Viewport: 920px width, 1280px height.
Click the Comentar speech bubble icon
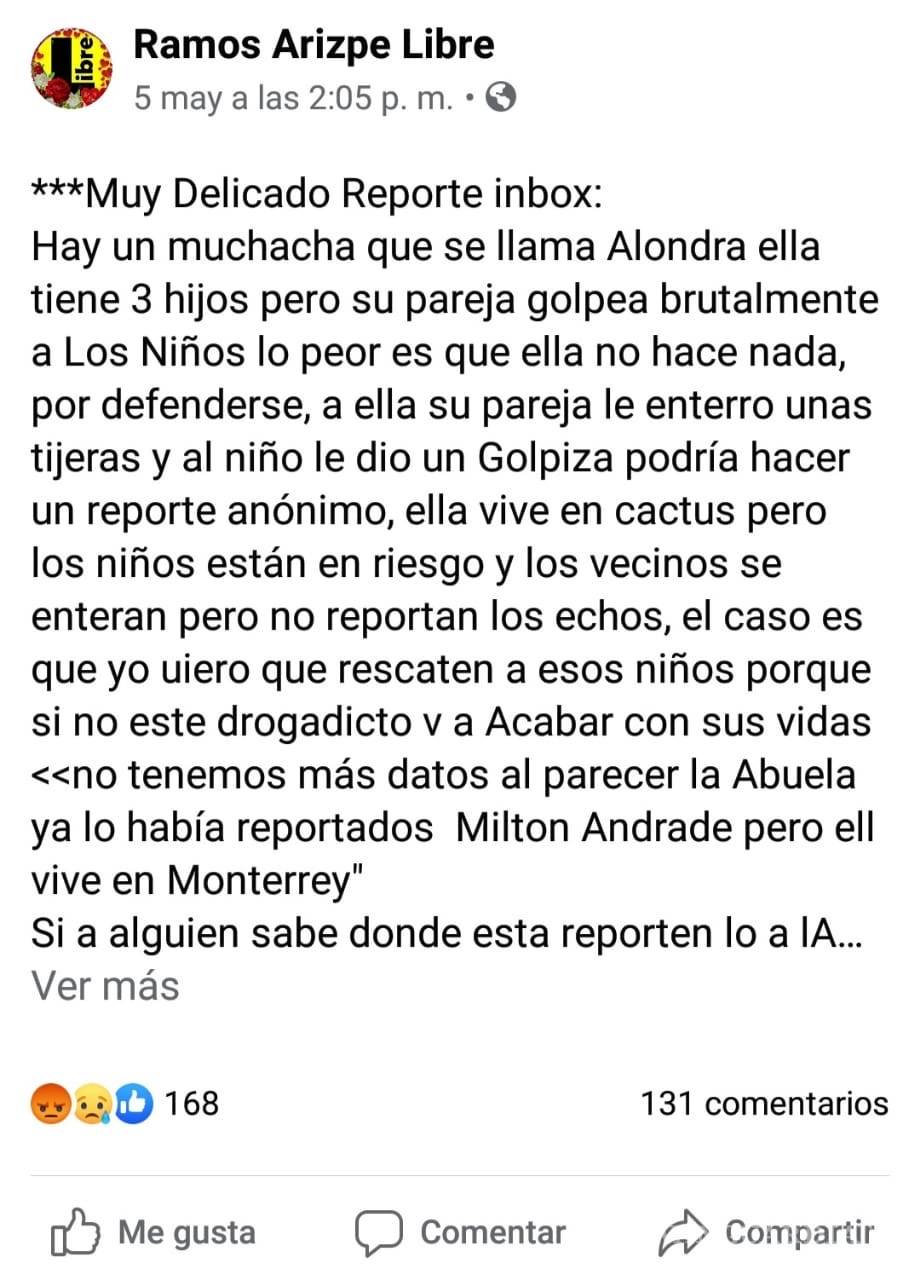pyautogui.click(x=380, y=1232)
